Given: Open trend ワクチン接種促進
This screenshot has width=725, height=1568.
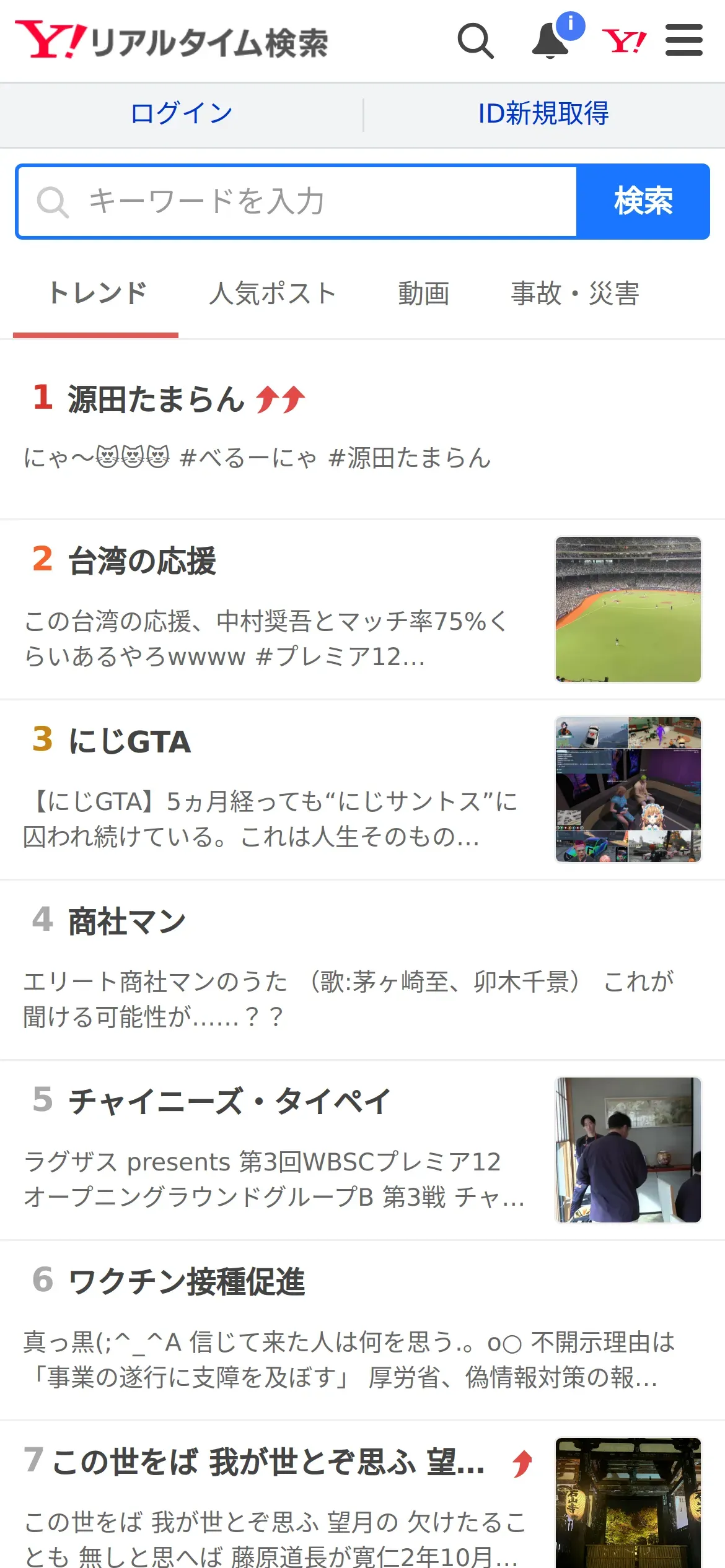Looking at the screenshot, I should [x=186, y=1282].
